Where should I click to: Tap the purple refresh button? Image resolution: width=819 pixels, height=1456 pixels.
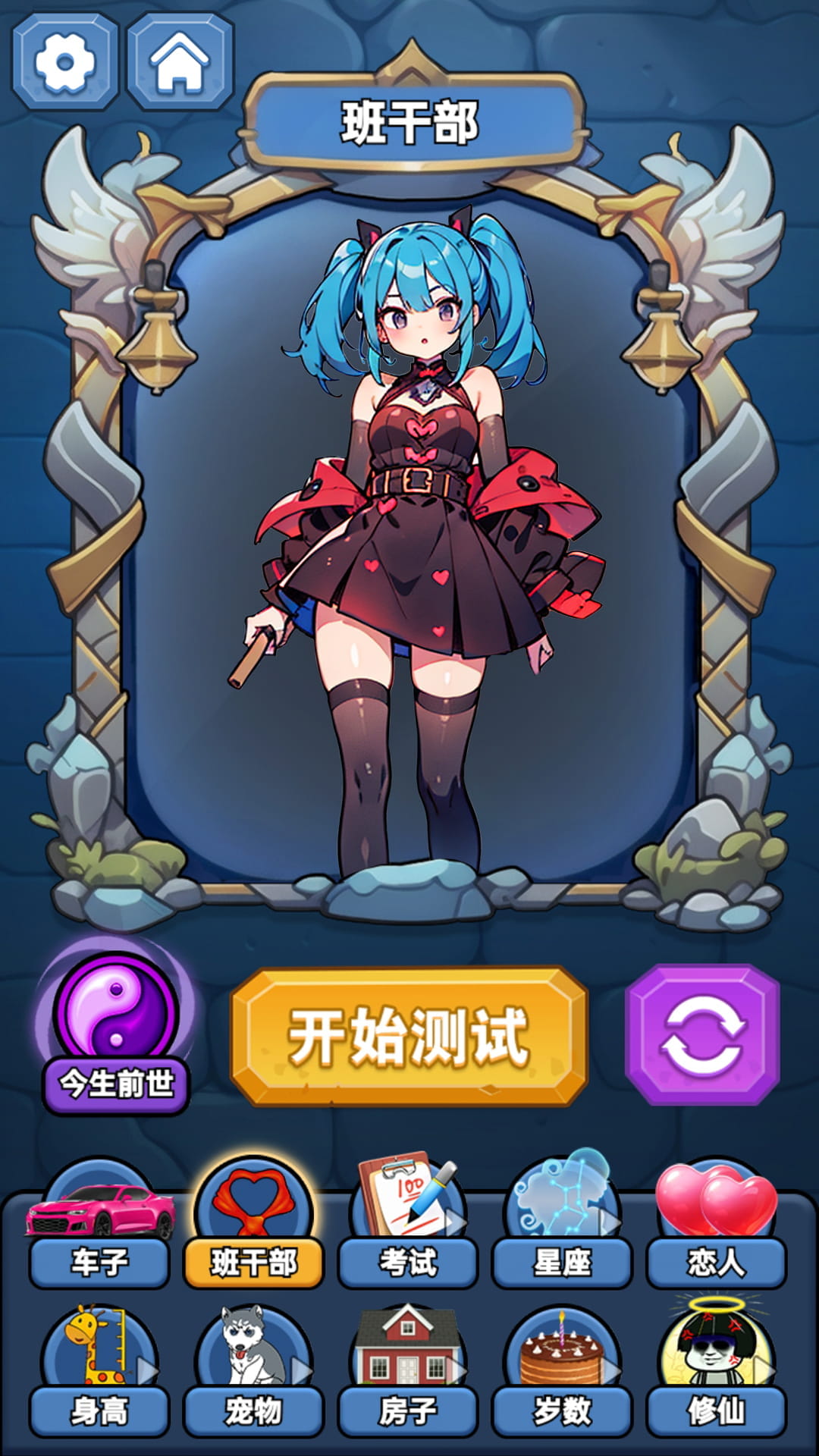(x=702, y=1034)
